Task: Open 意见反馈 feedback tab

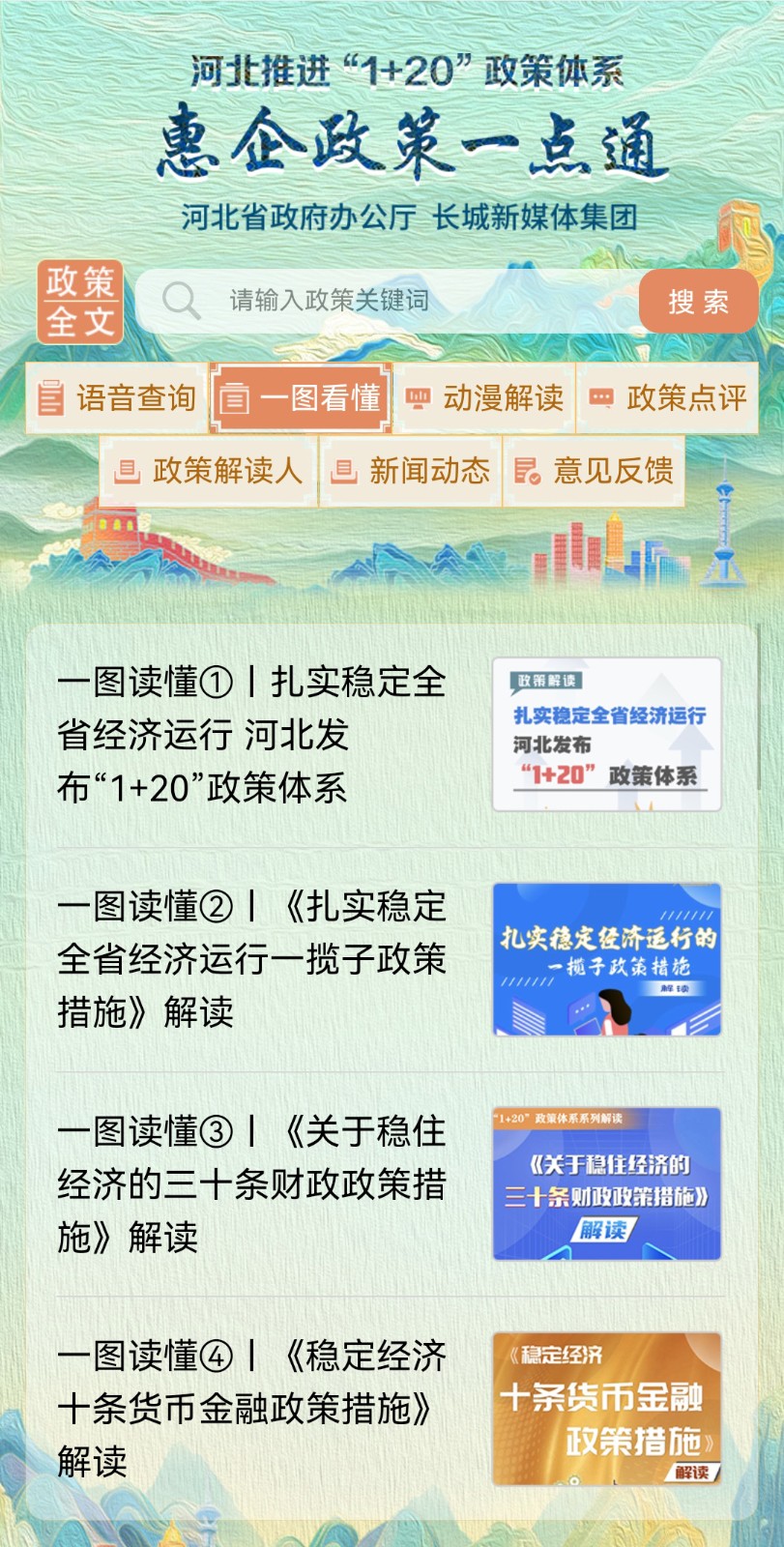Action: pos(594,471)
